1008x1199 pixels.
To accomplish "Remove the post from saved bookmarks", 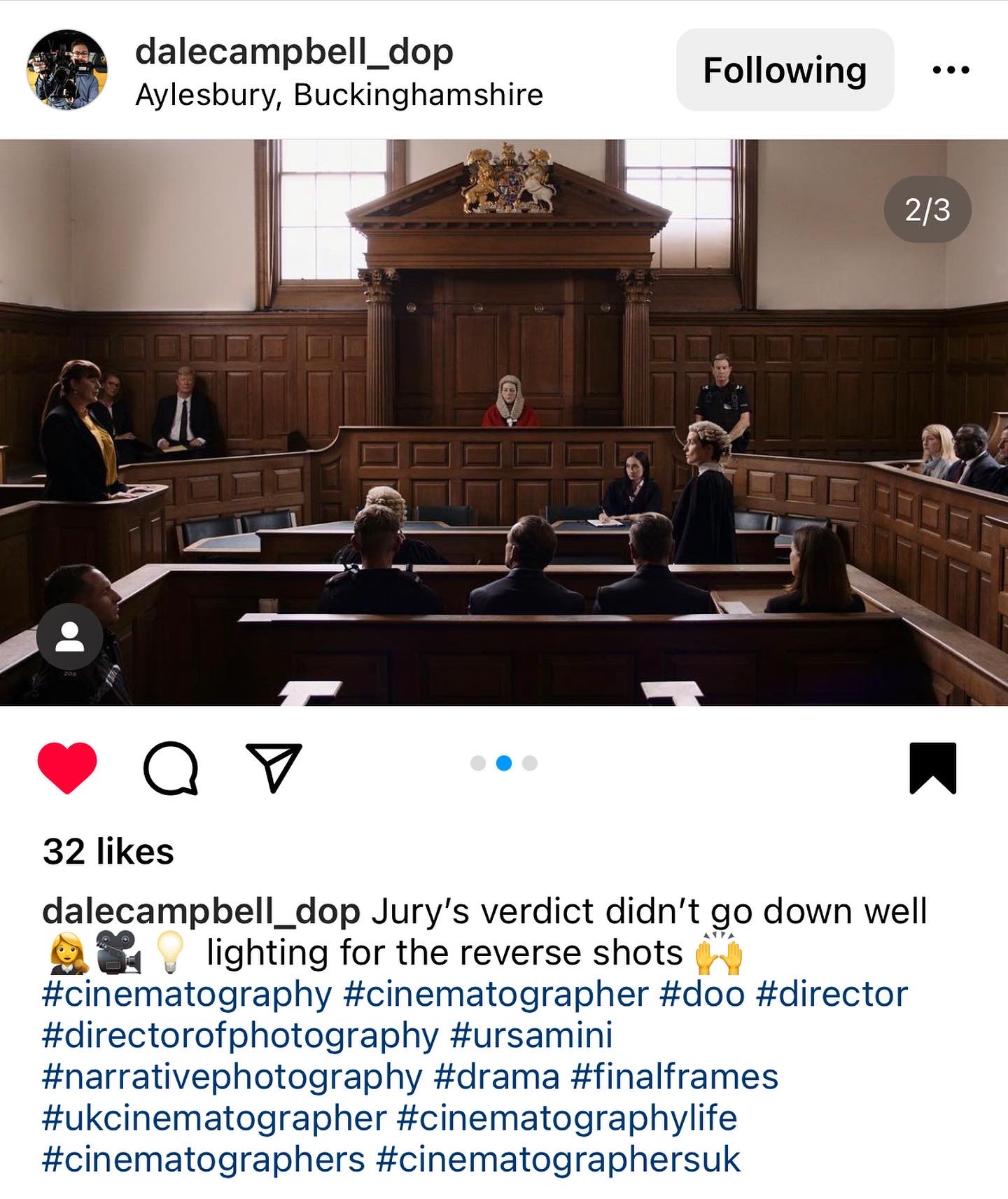I will (932, 767).
